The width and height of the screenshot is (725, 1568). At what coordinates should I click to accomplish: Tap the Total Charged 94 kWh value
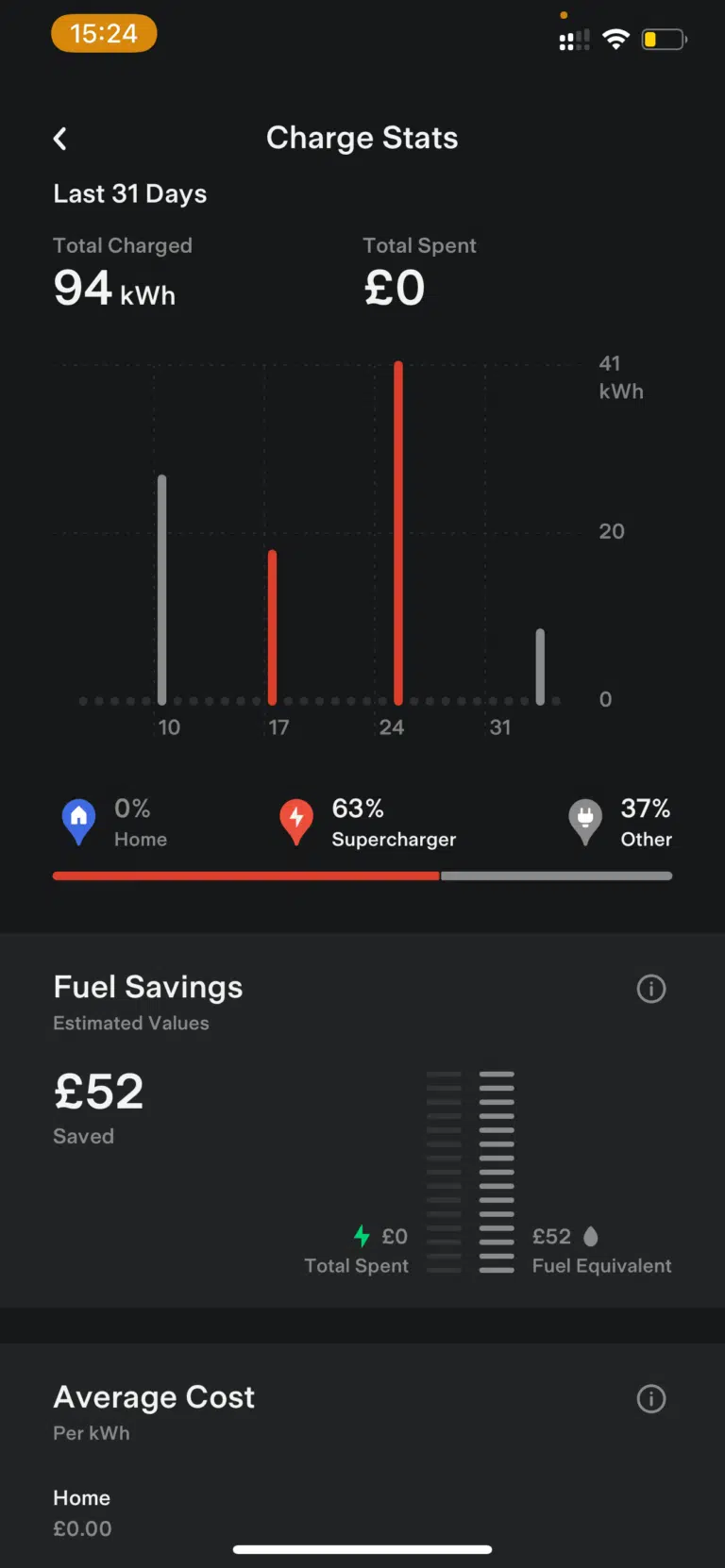coord(113,288)
